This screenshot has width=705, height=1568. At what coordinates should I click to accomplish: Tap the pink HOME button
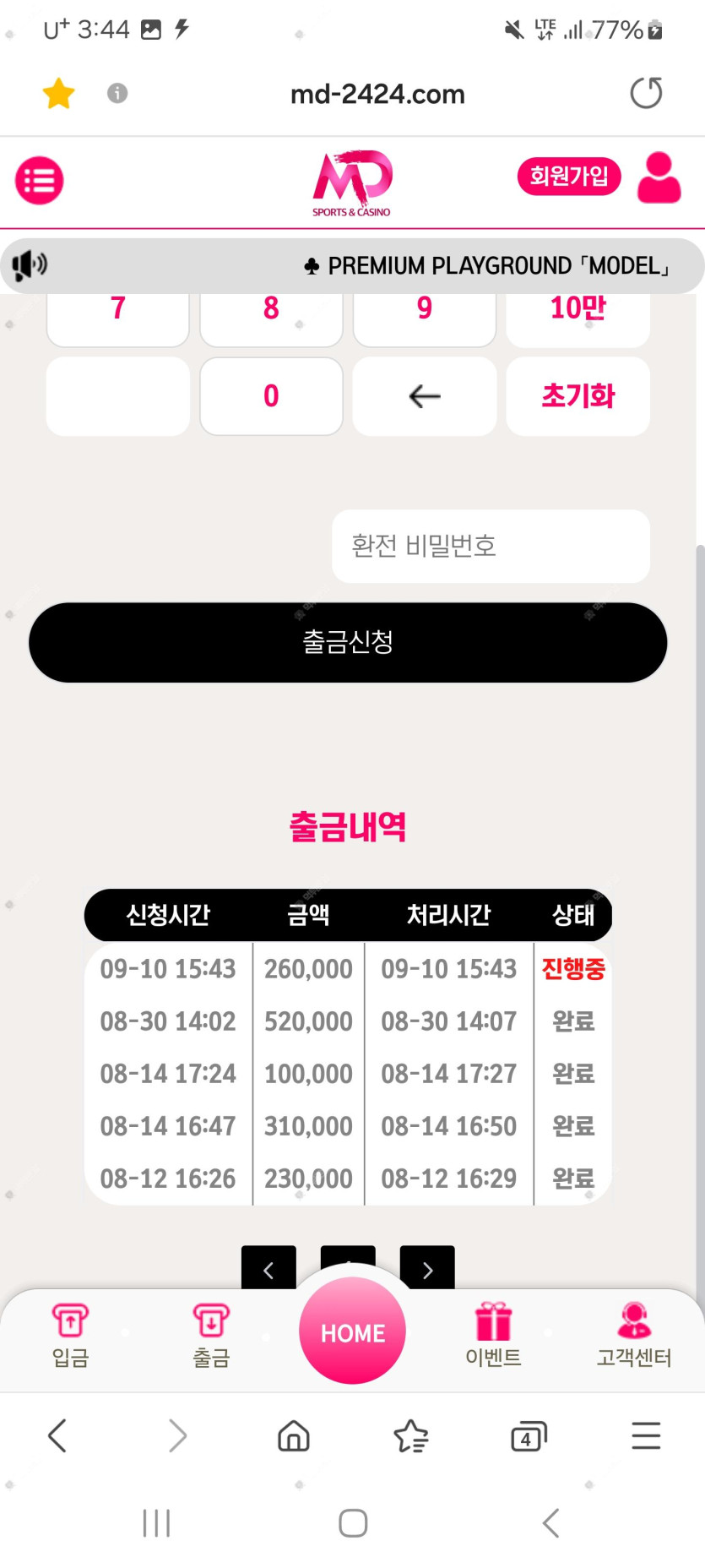click(352, 1332)
